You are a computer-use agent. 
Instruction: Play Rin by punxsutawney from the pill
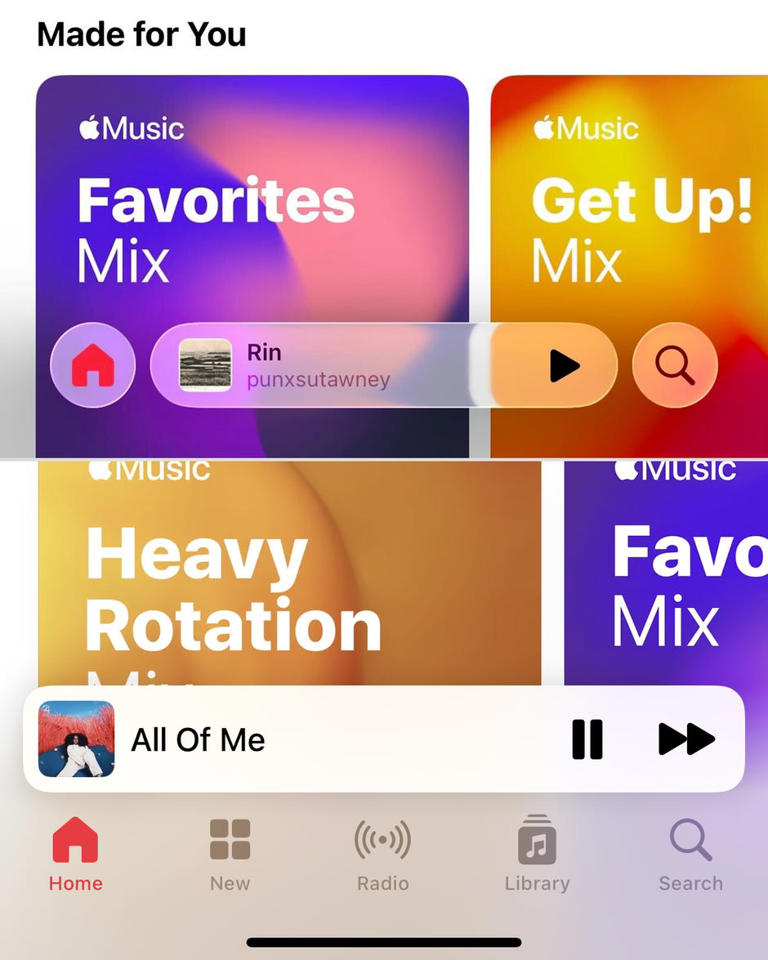point(563,366)
